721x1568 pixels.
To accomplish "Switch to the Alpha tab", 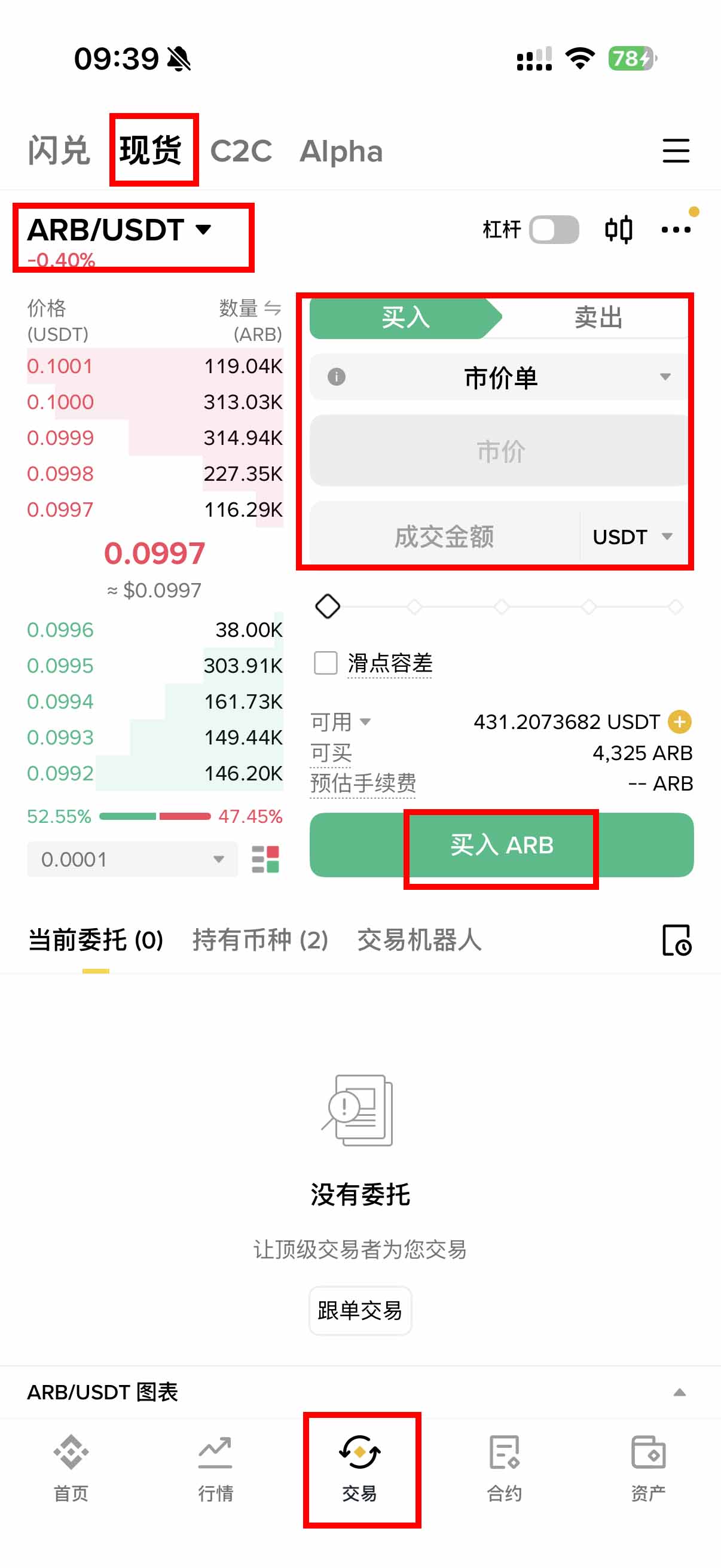I will 341,151.
